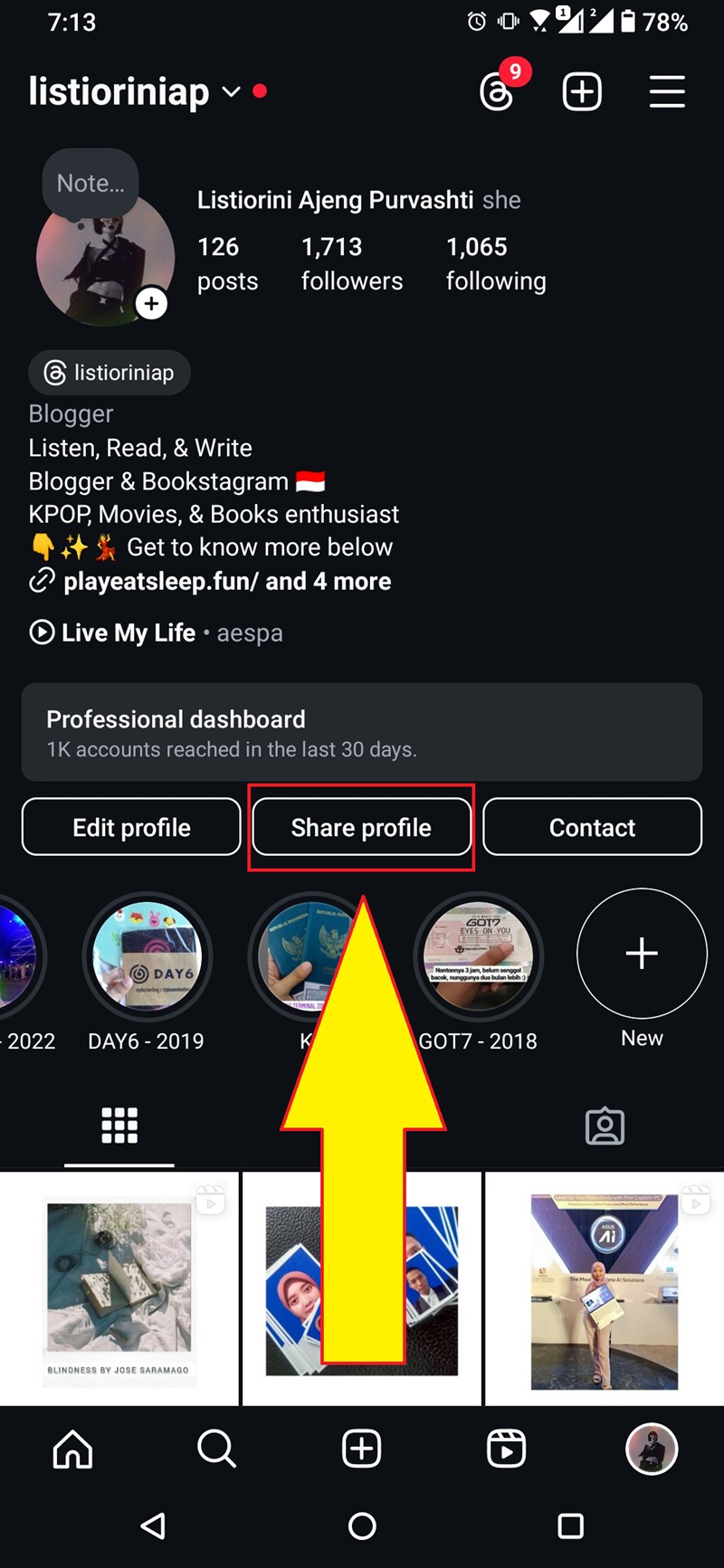Tap the Contact button
The width and height of the screenshot is (724, 1568).
(592, 827)
